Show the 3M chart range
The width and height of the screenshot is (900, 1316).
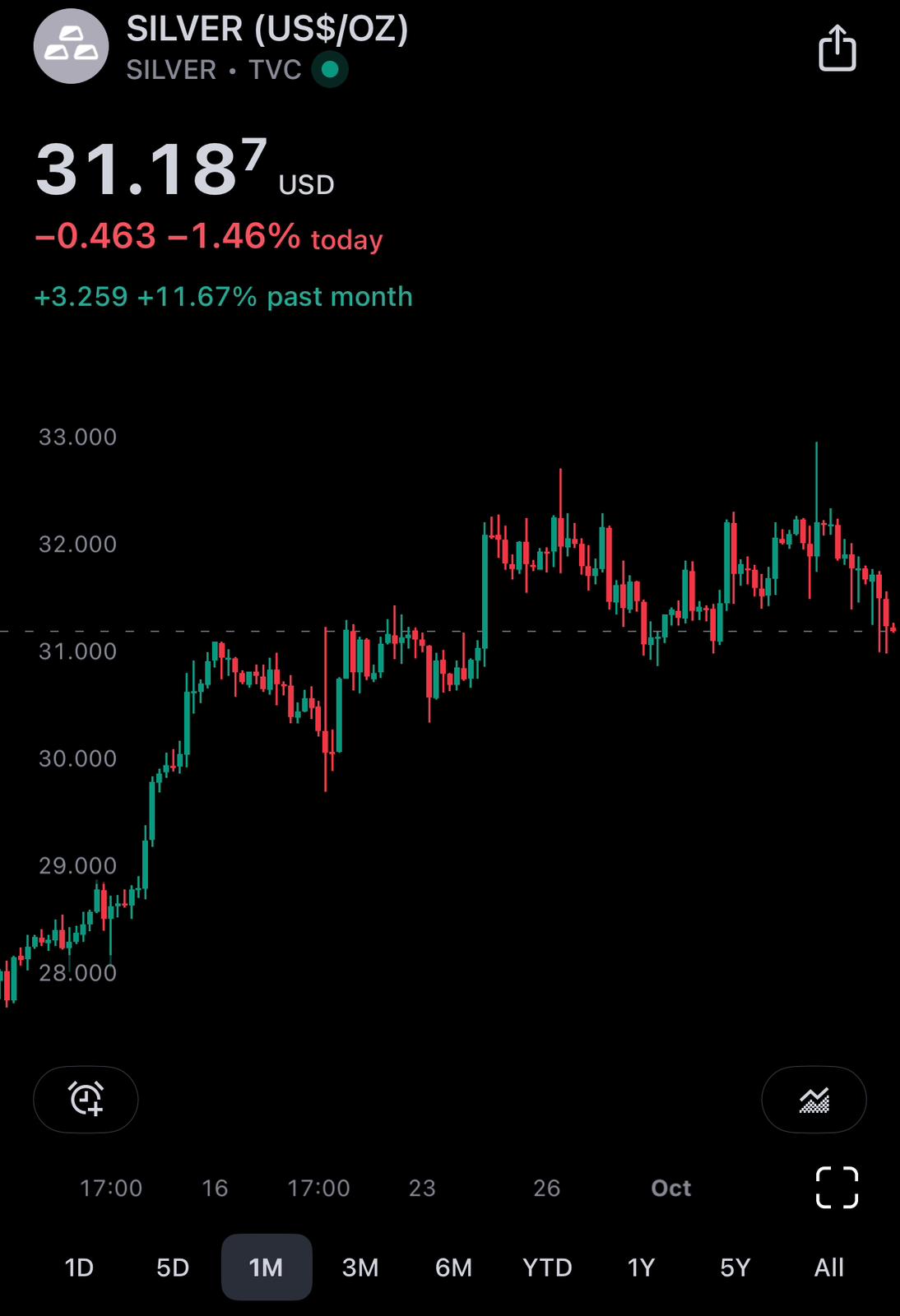360,1267
